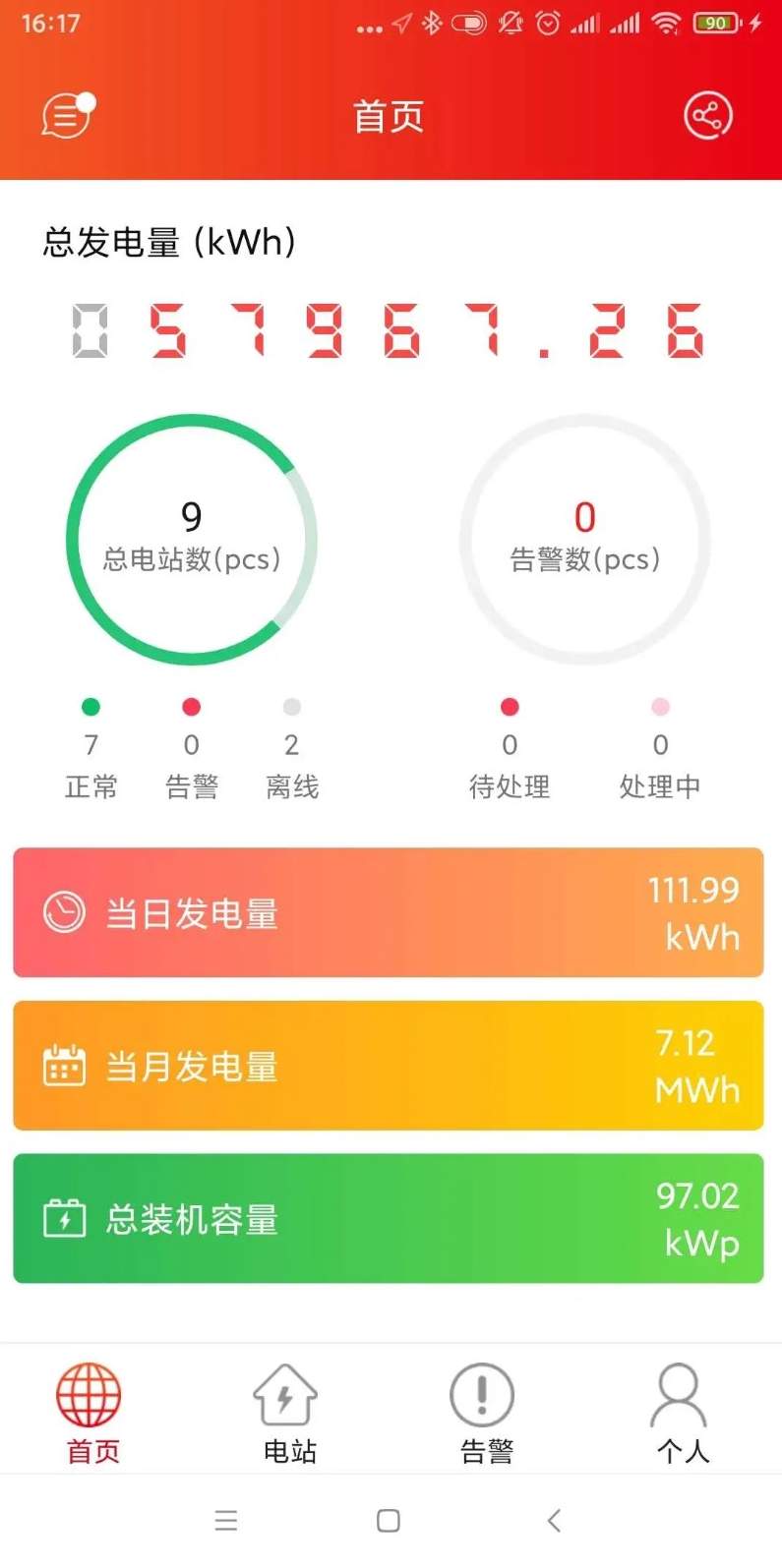782x1568 pixels.
Task: Expand the 当日发电量 daily generation card
Action: [x=391, y=912]
